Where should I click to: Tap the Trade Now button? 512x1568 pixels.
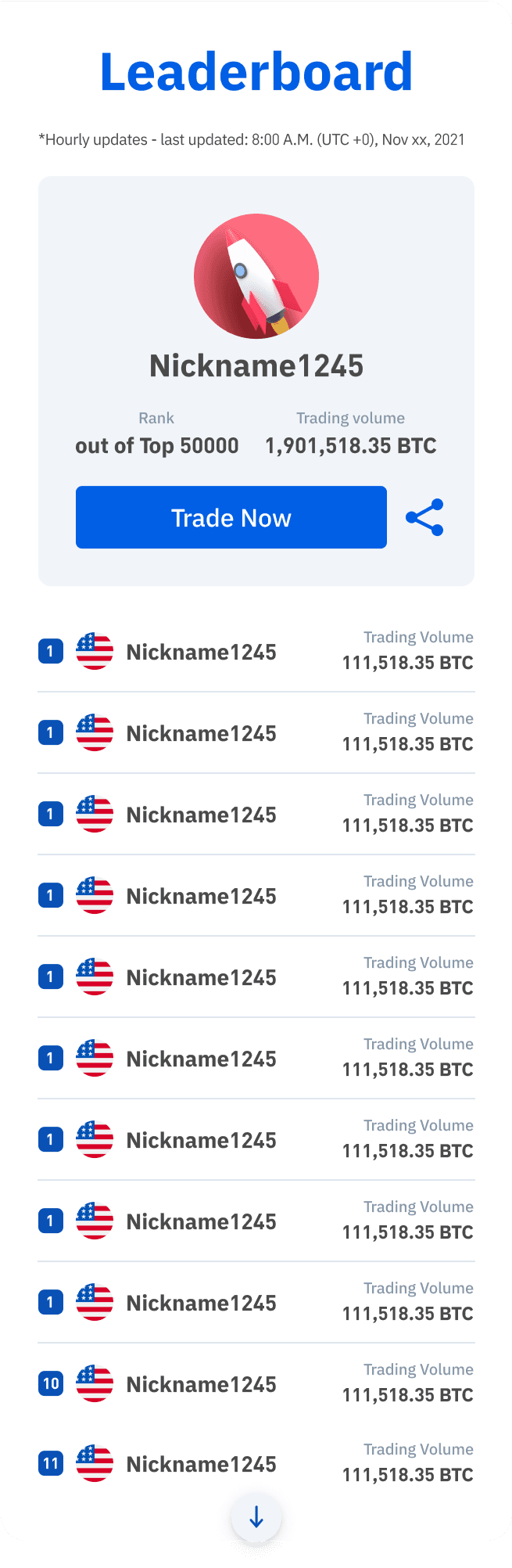(x=231, y=517)
